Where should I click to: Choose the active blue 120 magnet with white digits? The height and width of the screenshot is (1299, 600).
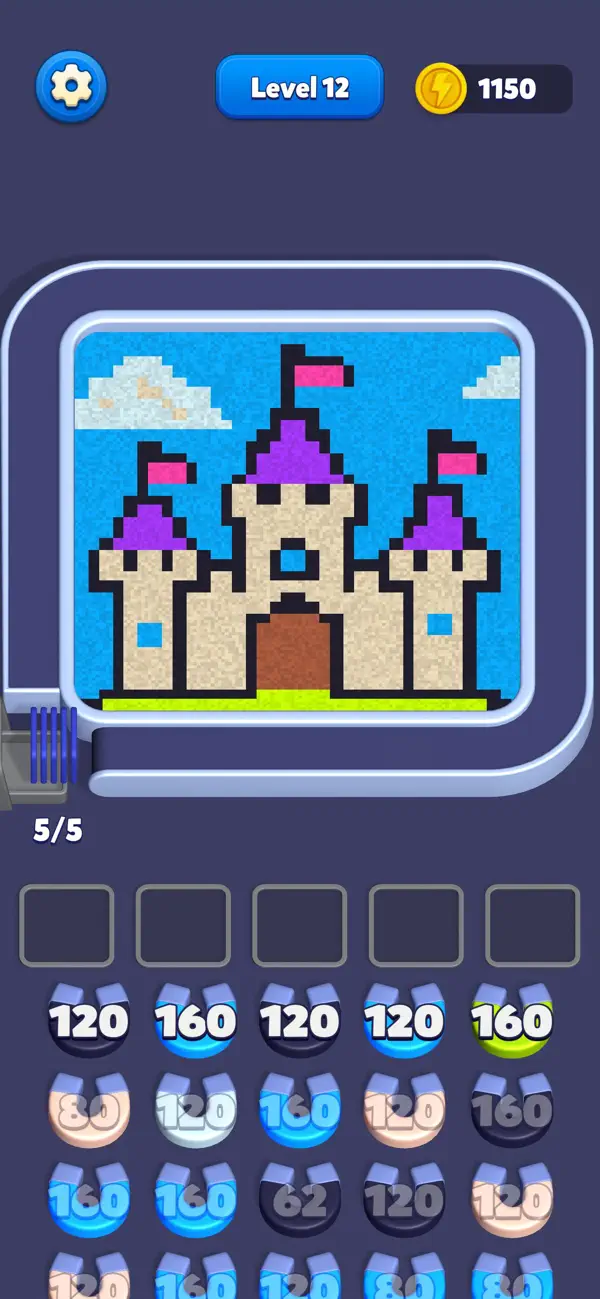[x=405, y=1019]
